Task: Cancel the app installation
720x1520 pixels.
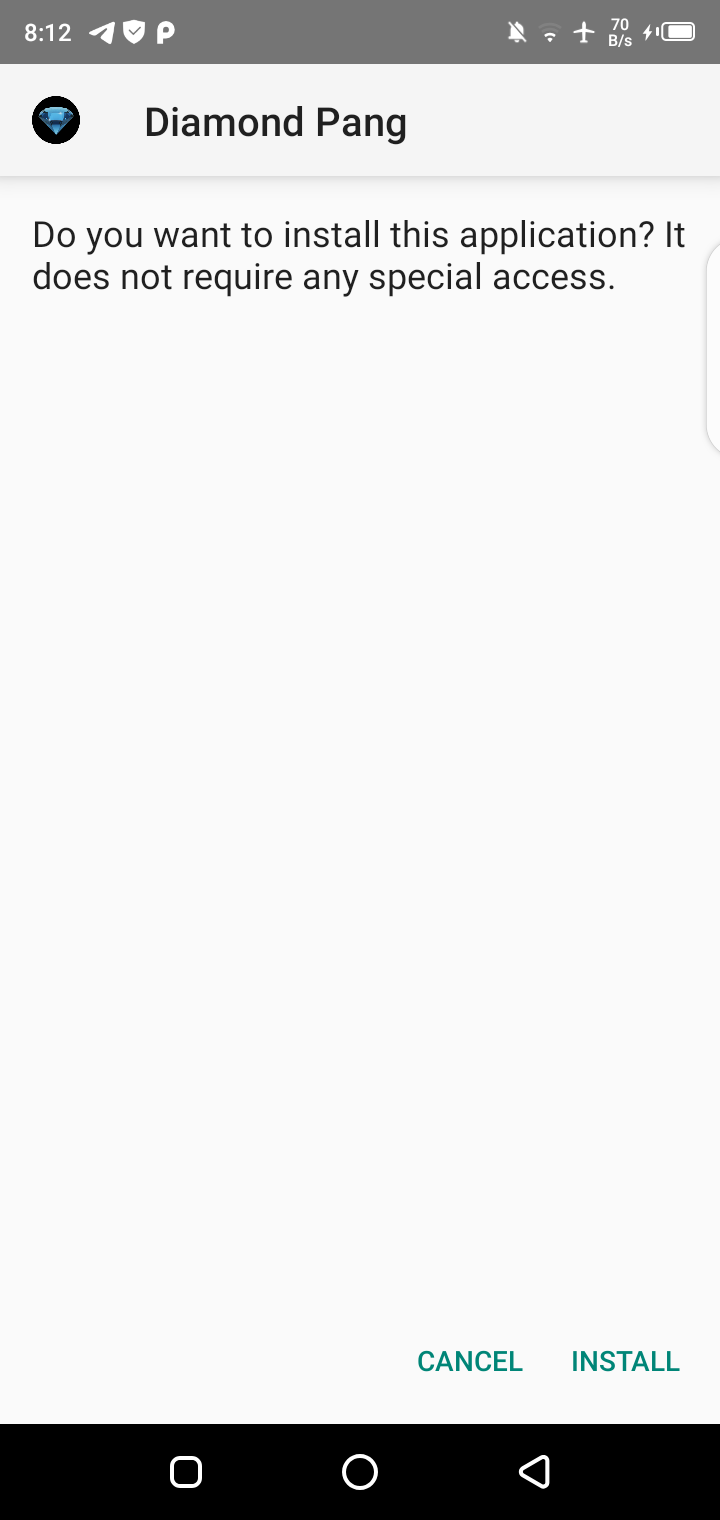Action: tap(470, 1361)
